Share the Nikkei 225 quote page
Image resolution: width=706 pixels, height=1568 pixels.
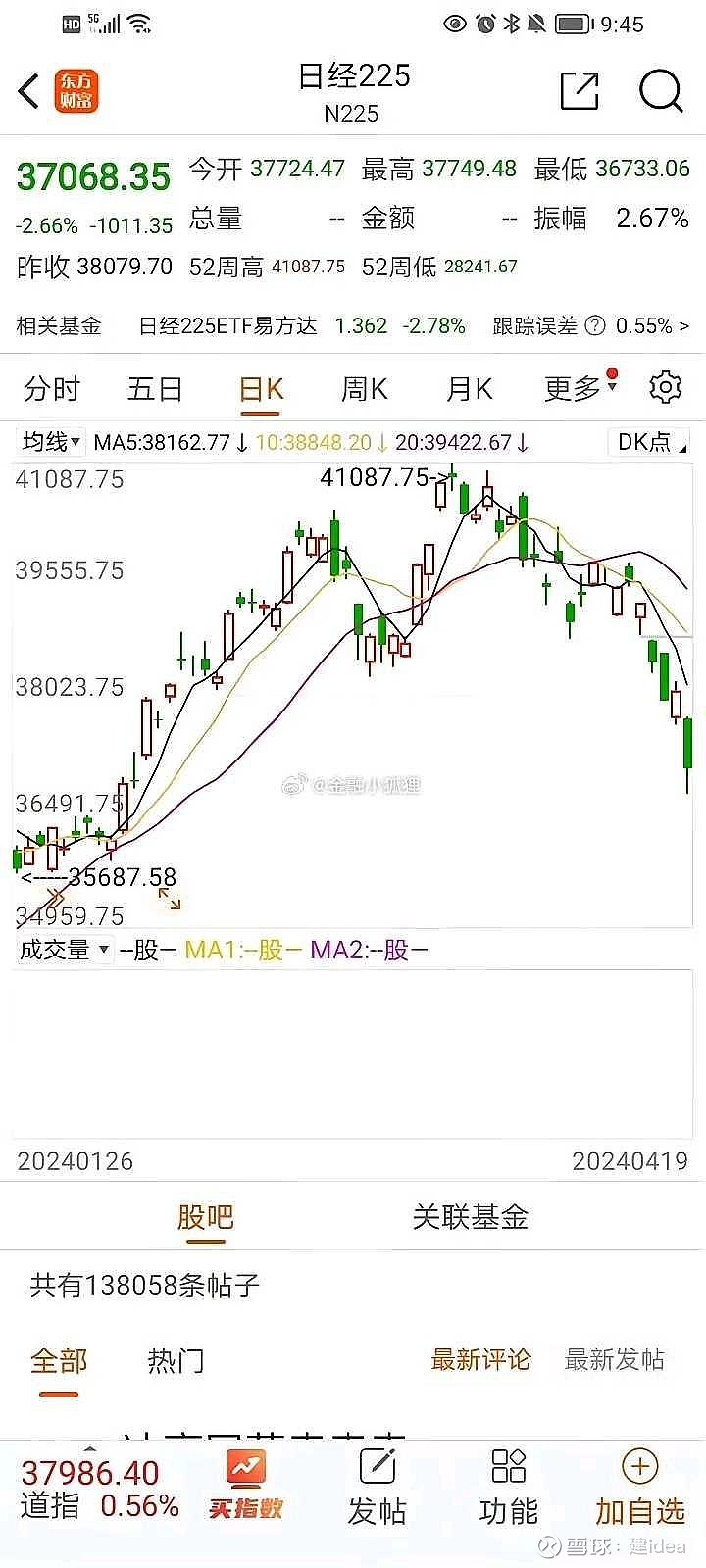click(580, 91)
